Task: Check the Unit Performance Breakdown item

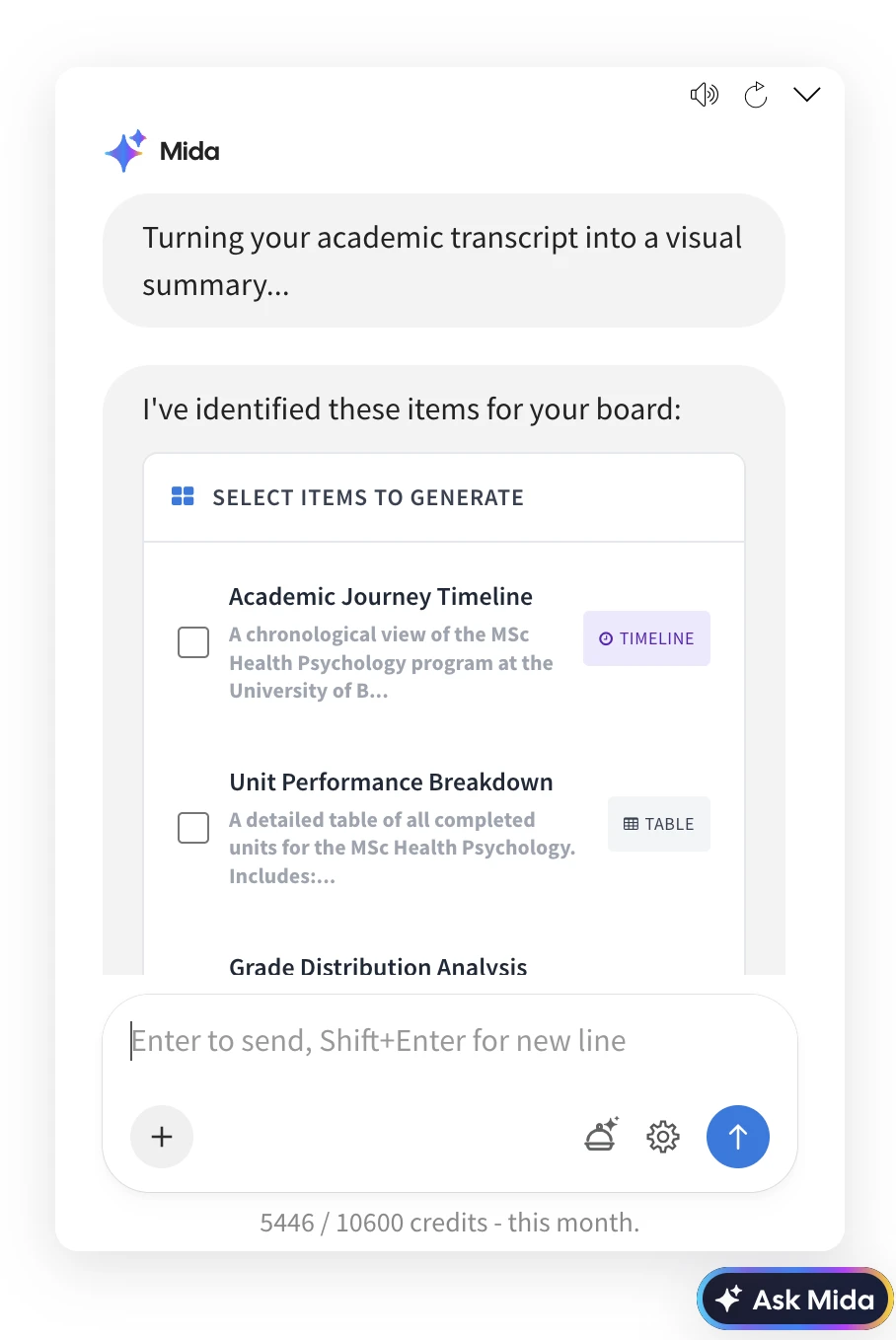Action: point(193,828)
